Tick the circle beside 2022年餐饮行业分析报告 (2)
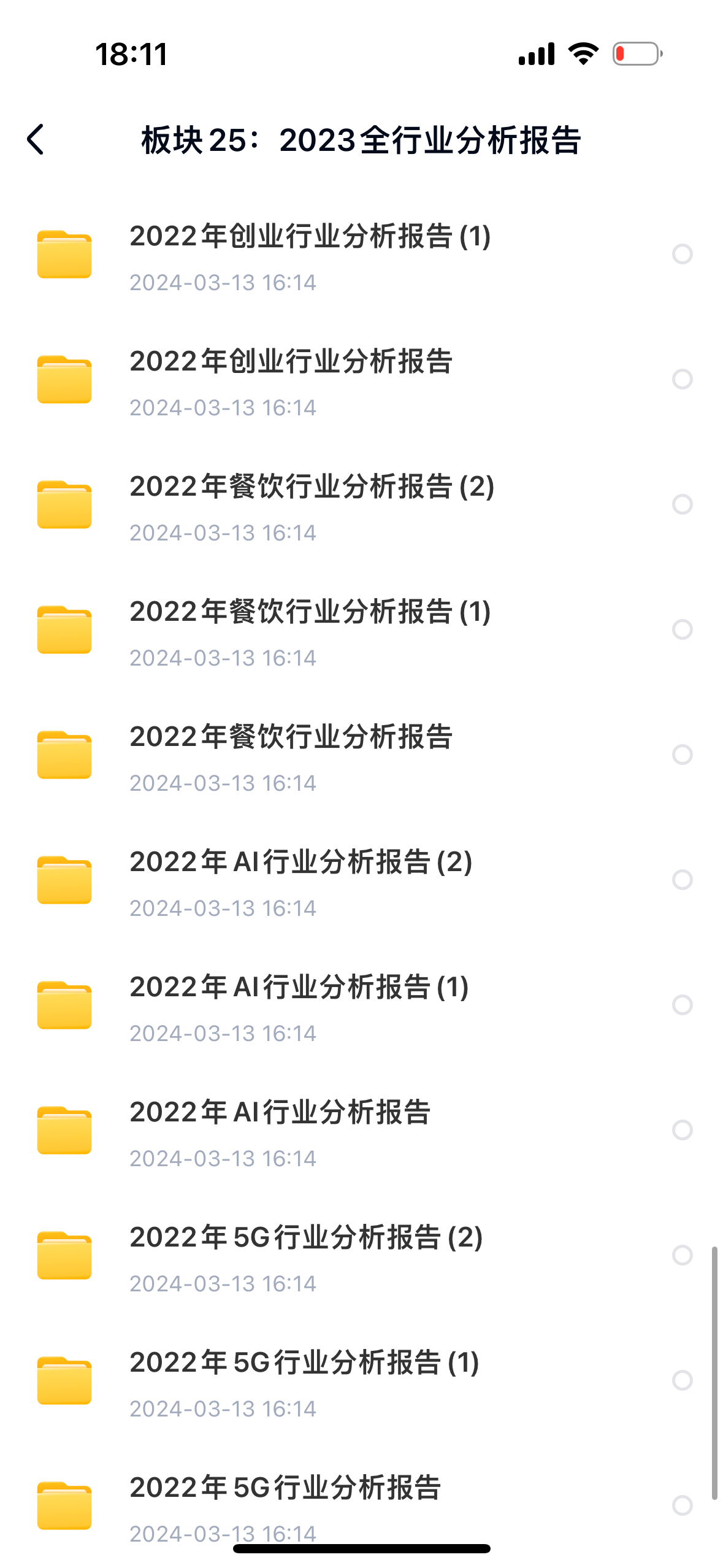 pyautogui.click(x=682, y=504)
